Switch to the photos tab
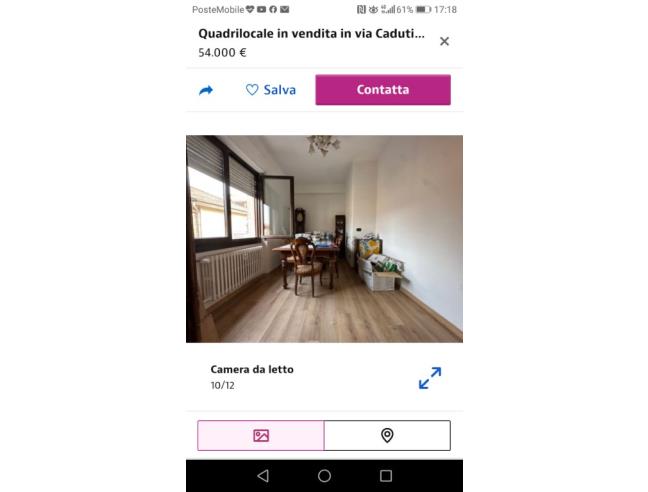The width and height of the screenshot is (648, 492). [261, 435]
